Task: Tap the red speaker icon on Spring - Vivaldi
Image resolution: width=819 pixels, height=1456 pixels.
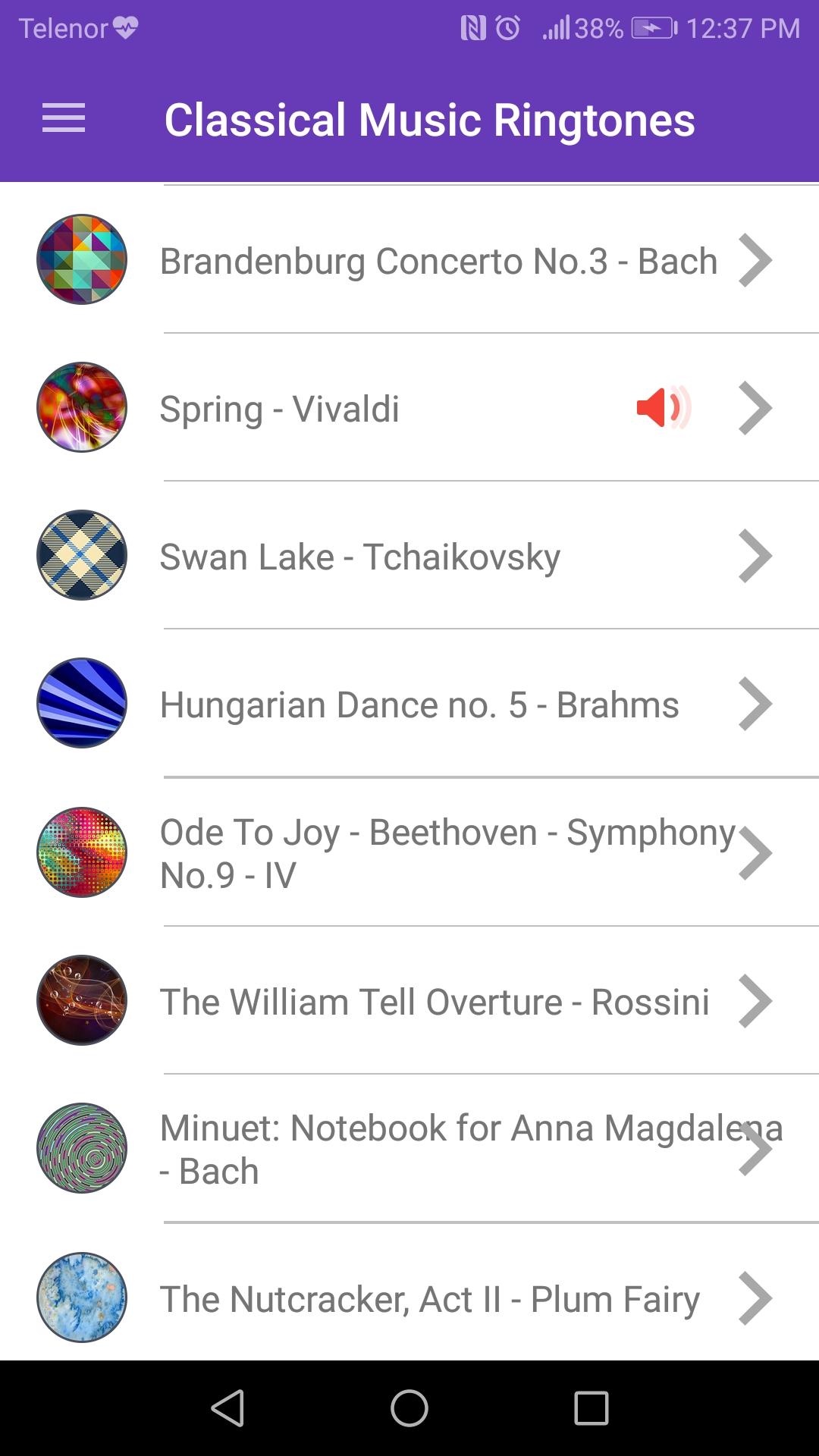Action: (663, 408)
